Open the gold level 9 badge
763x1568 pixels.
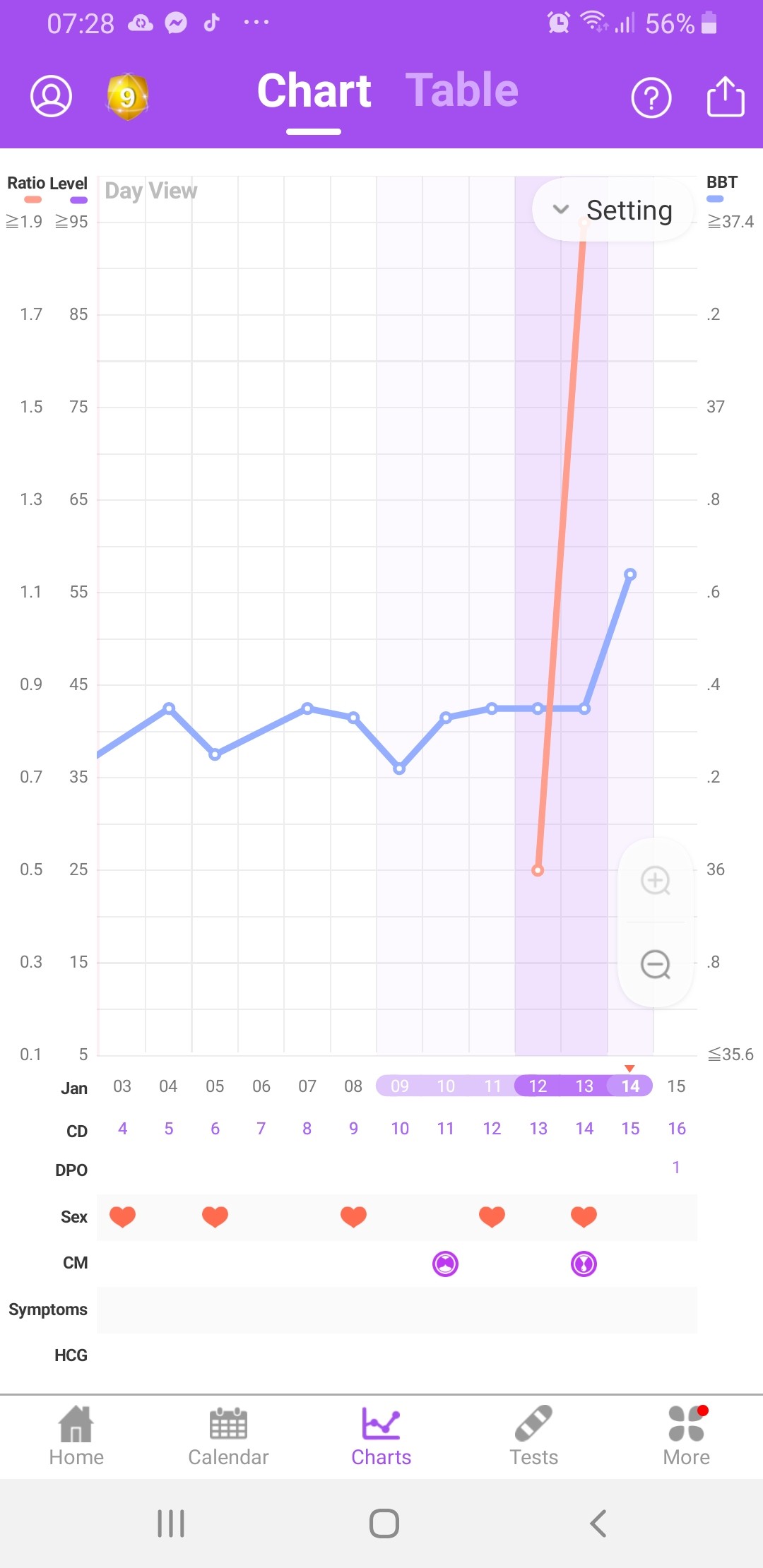[127, 96]
